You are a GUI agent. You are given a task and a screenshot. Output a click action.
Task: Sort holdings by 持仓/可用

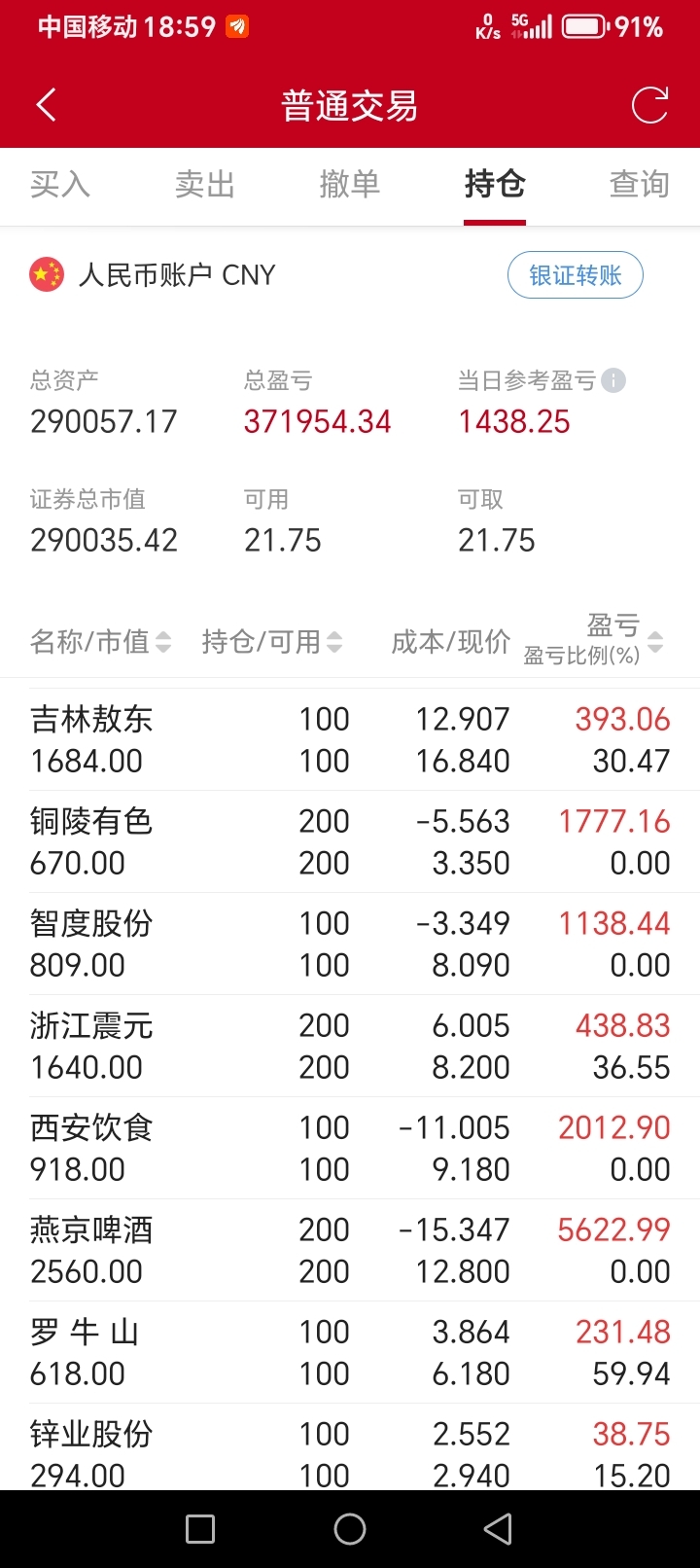(x=272, y=642)
